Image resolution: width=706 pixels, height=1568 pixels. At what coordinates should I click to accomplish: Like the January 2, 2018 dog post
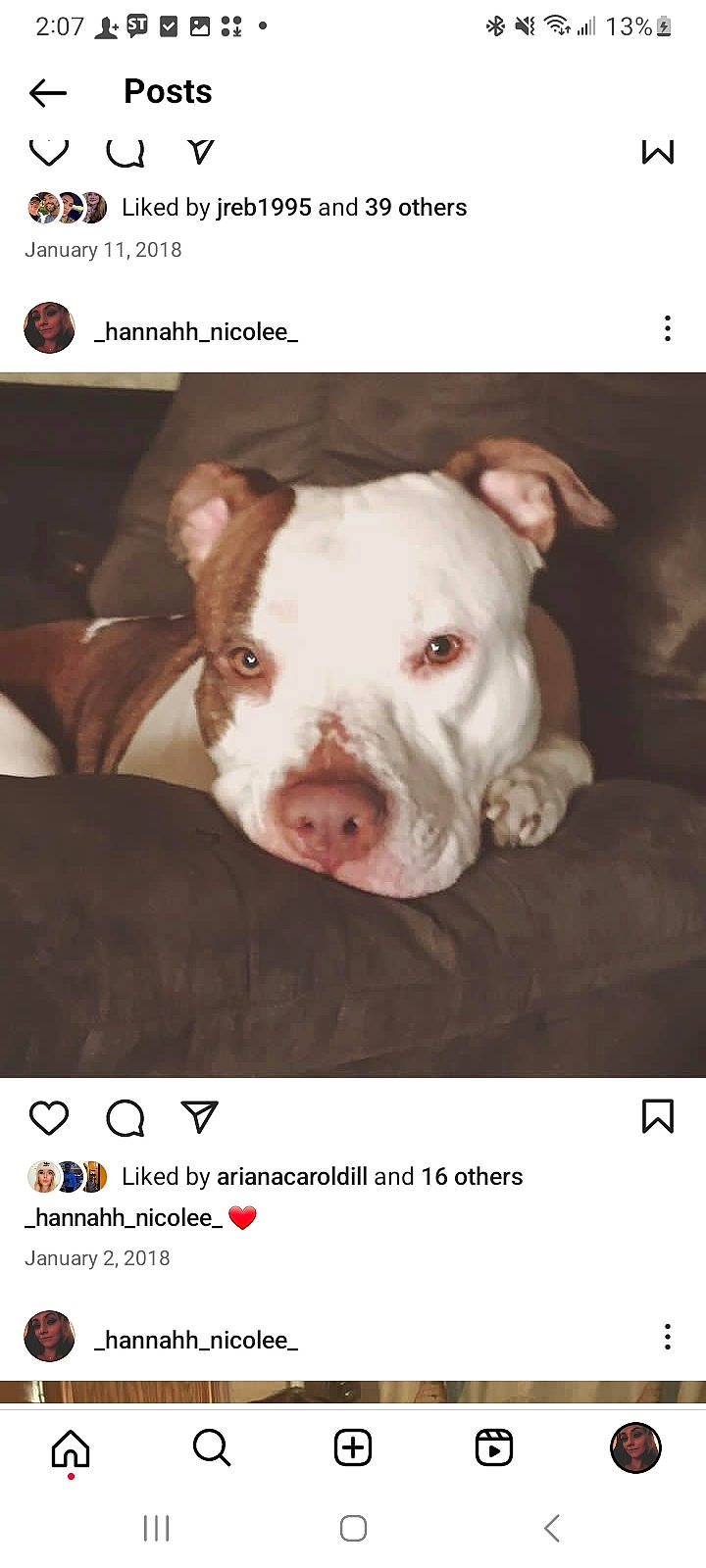click(x=49, y=1117)
